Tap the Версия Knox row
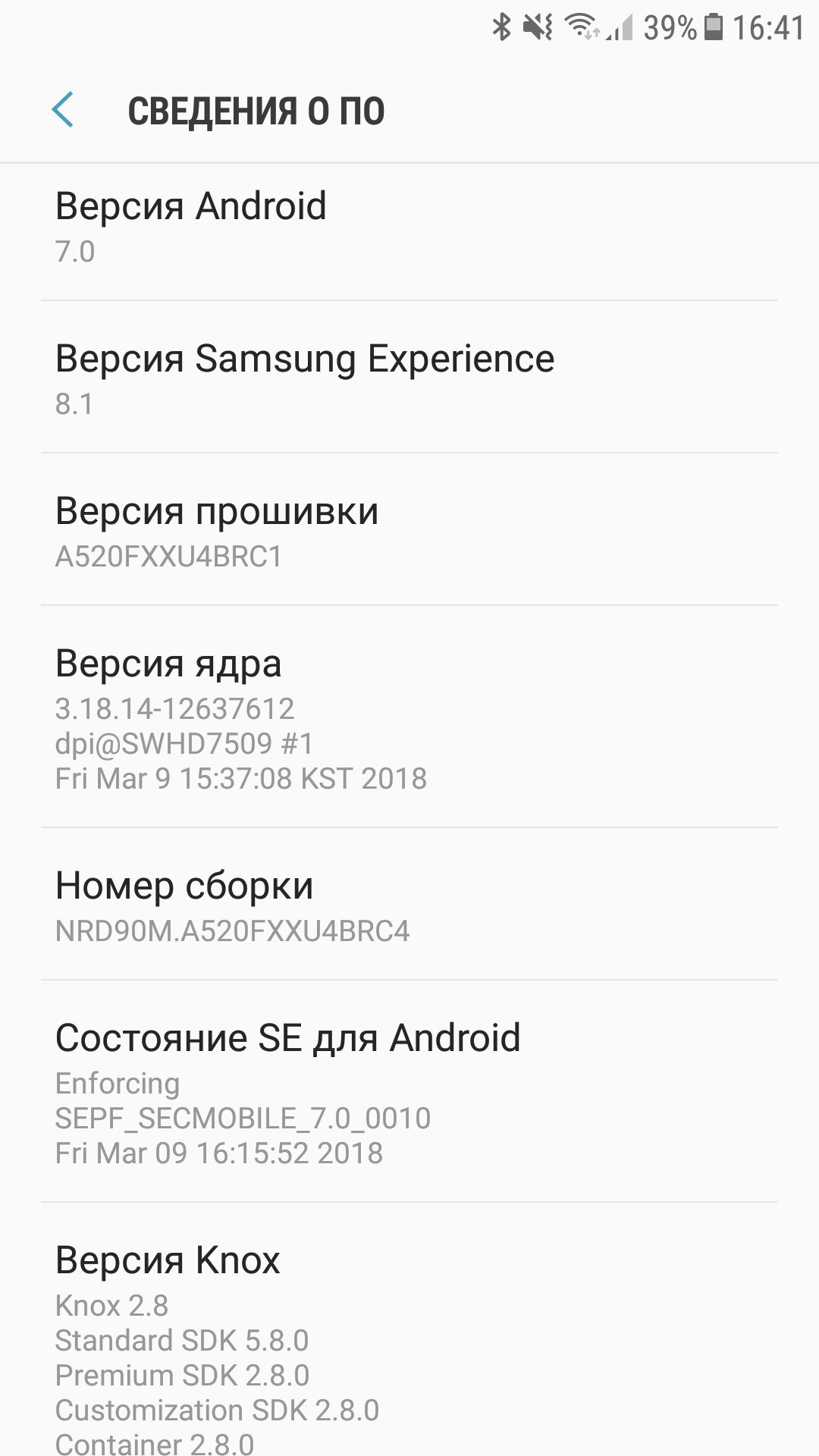The image size is (819, 1456). pos(409,1329)
